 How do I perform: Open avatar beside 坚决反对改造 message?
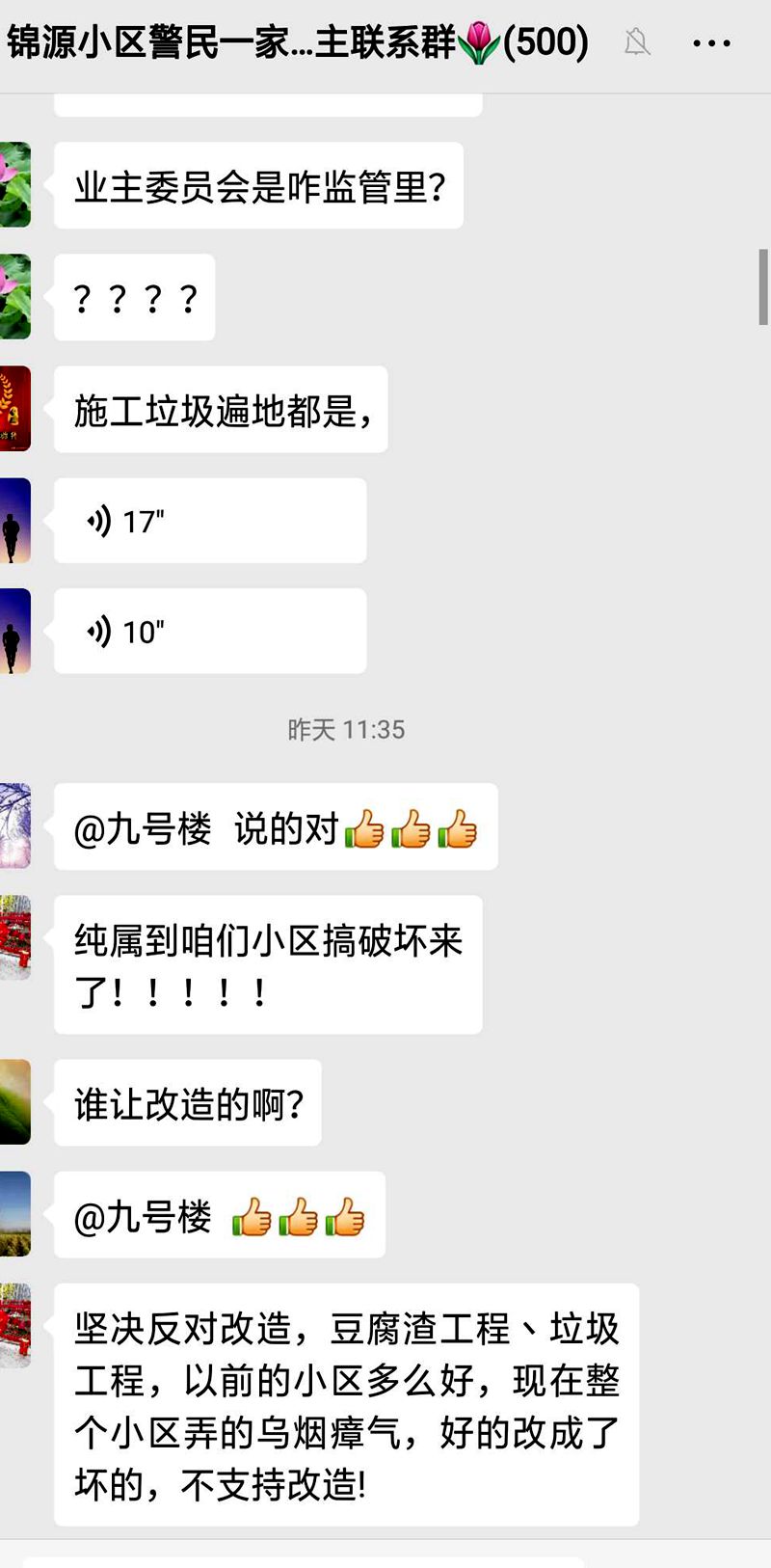click(14, 1326)
